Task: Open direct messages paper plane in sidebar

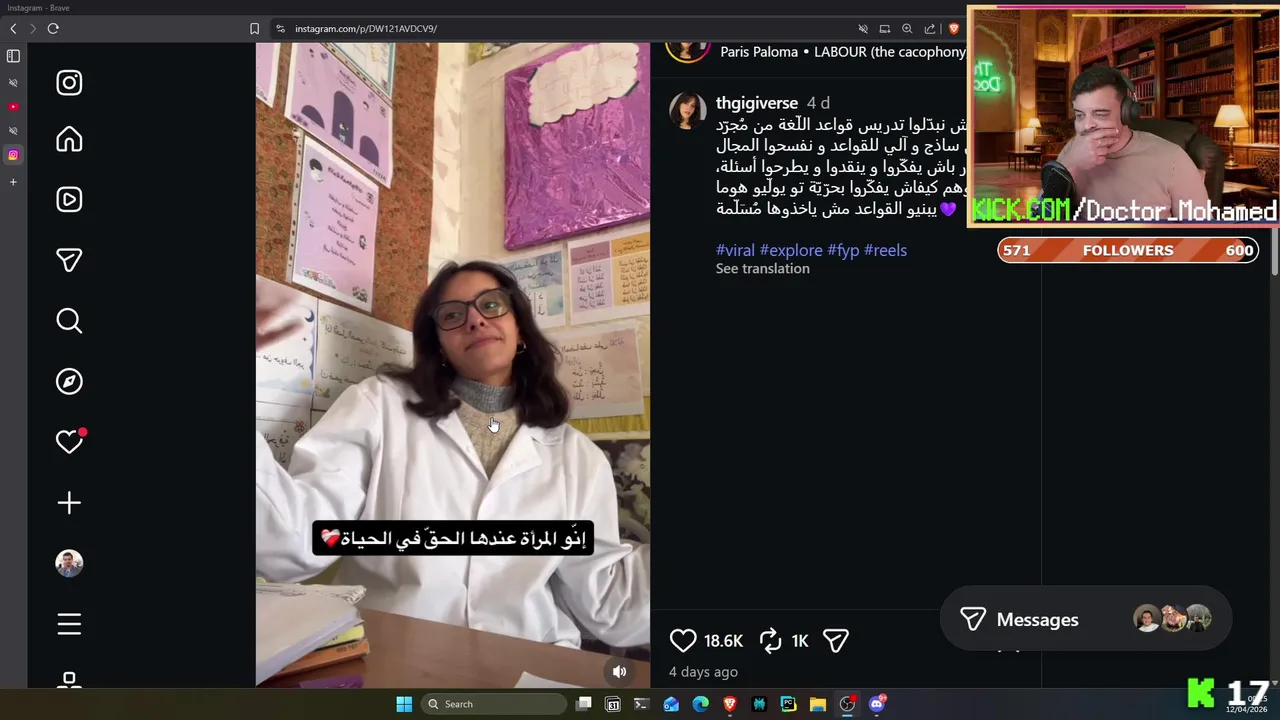Action: (x=69, y=261)
